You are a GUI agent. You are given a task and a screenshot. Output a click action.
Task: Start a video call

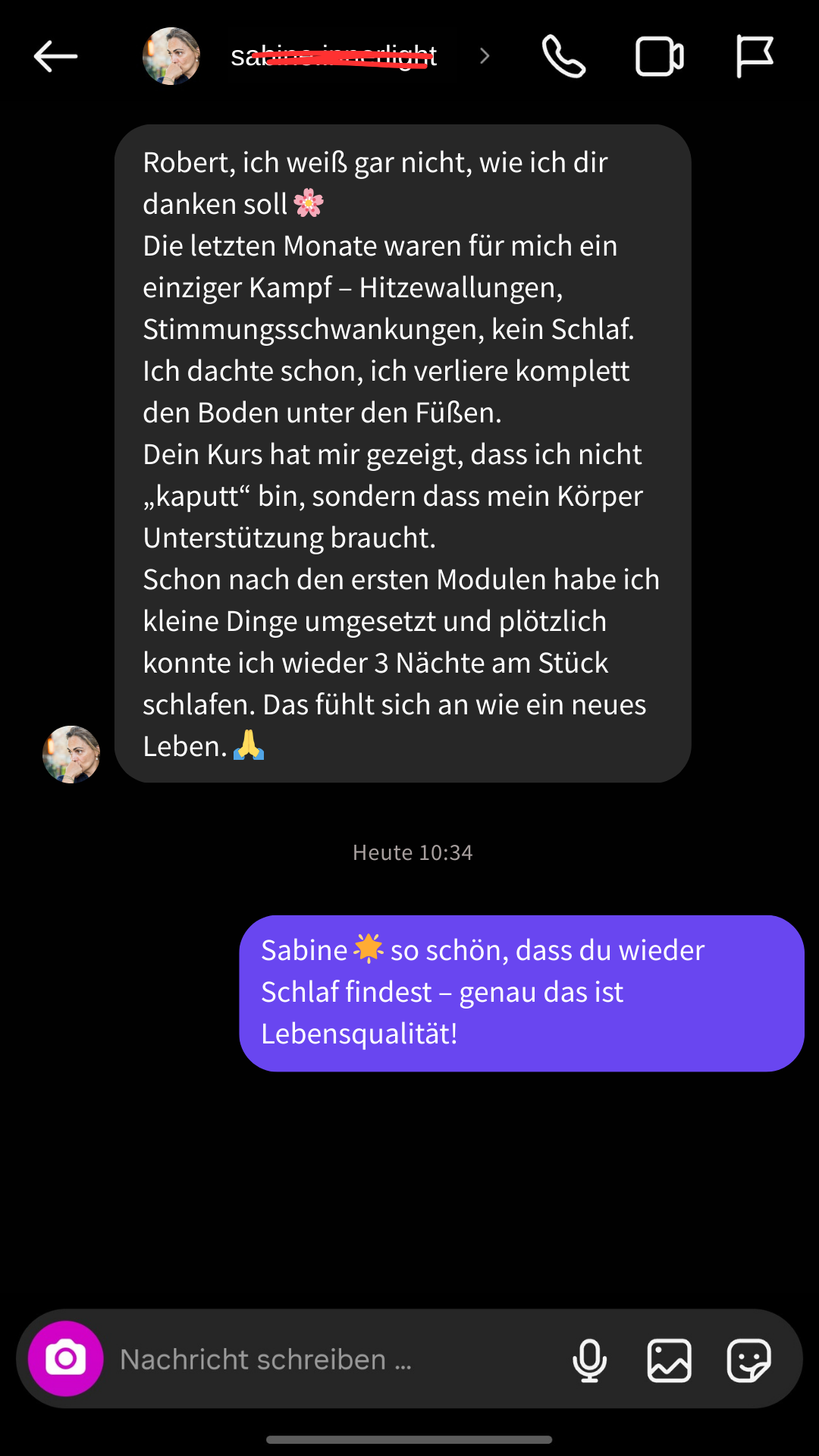pos(659,56)
